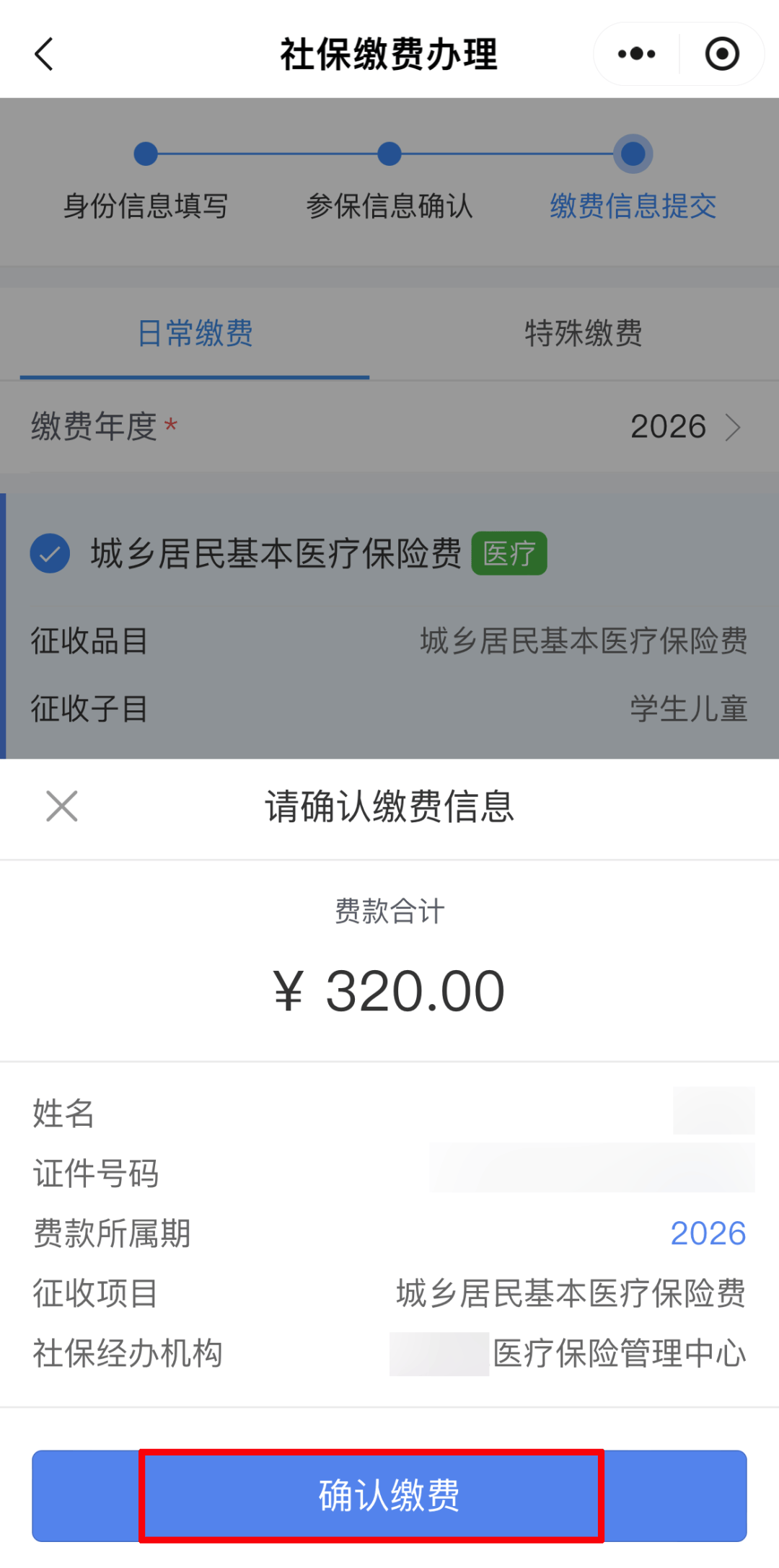This screenshot has height=1568, width=779.
Task: Confirm payment with 确认缴费
Action: 389,1495
